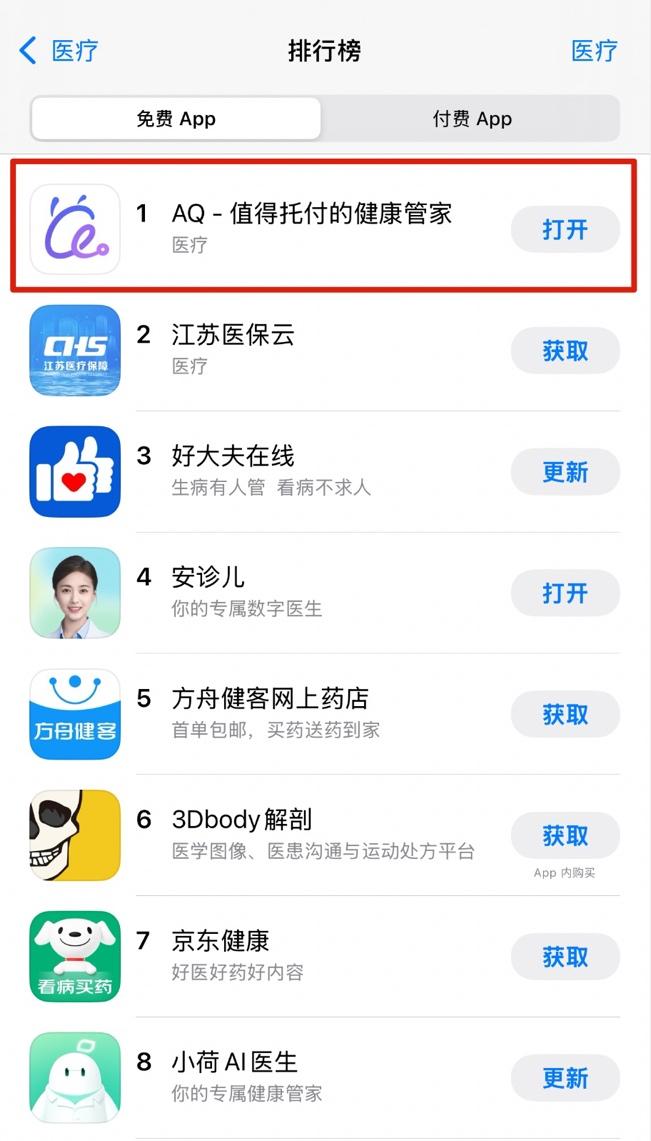The height and width of the screenshot is (1141, 651).
Task: Open the 好大夫在线 listing
Action: (232, 457)
